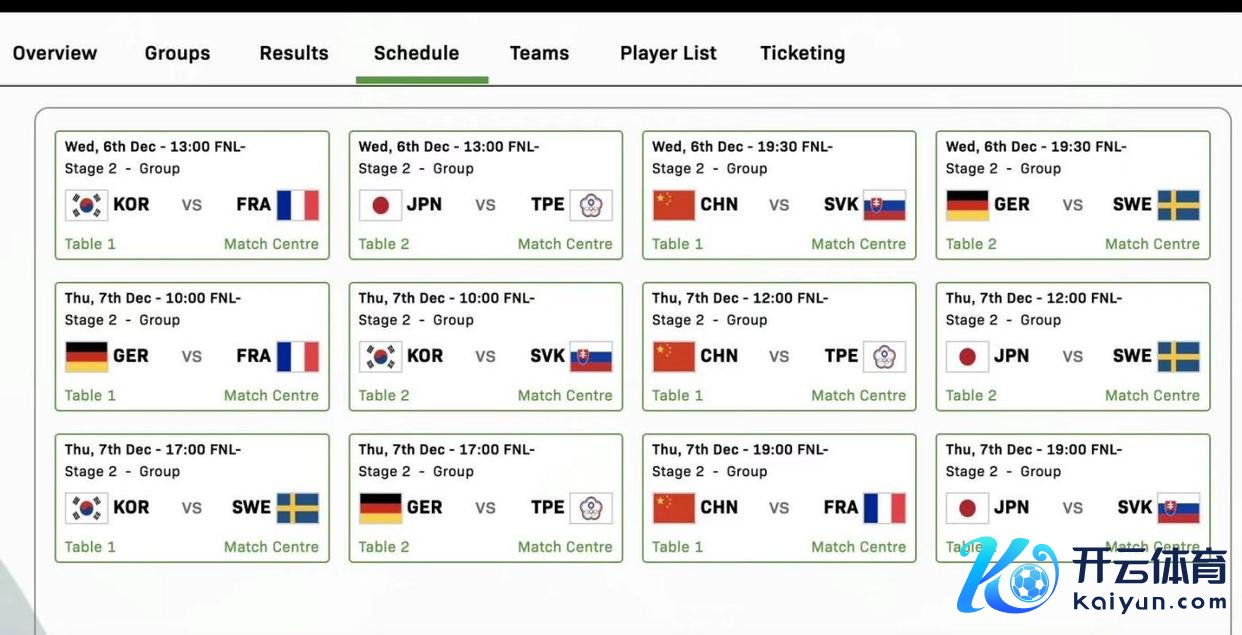Open Match Centre for GER vs FRA
1242x635 pixels.
coord(271,396)
